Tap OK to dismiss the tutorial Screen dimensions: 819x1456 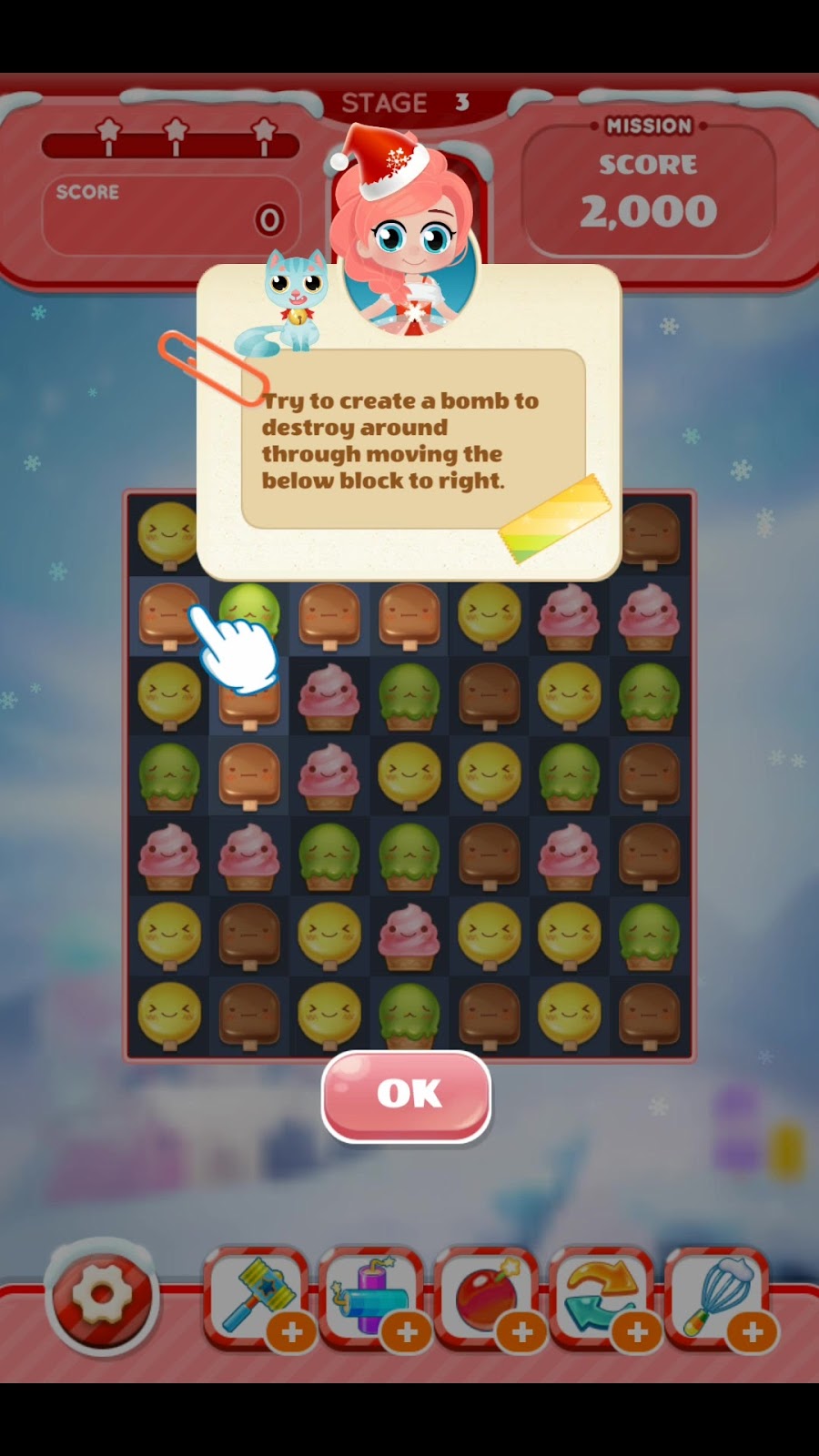[x=406, y=1095]
